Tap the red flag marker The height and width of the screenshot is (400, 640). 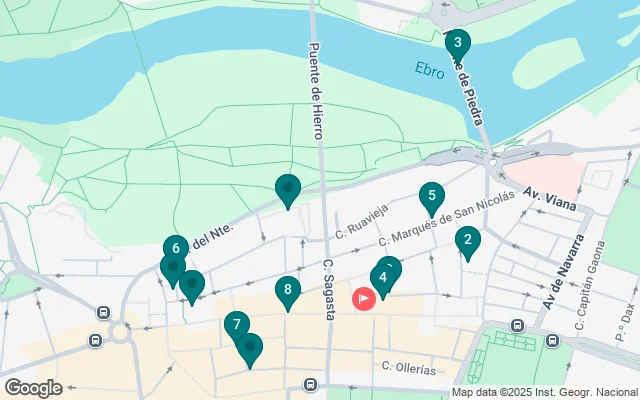click(x=364, y=297)
